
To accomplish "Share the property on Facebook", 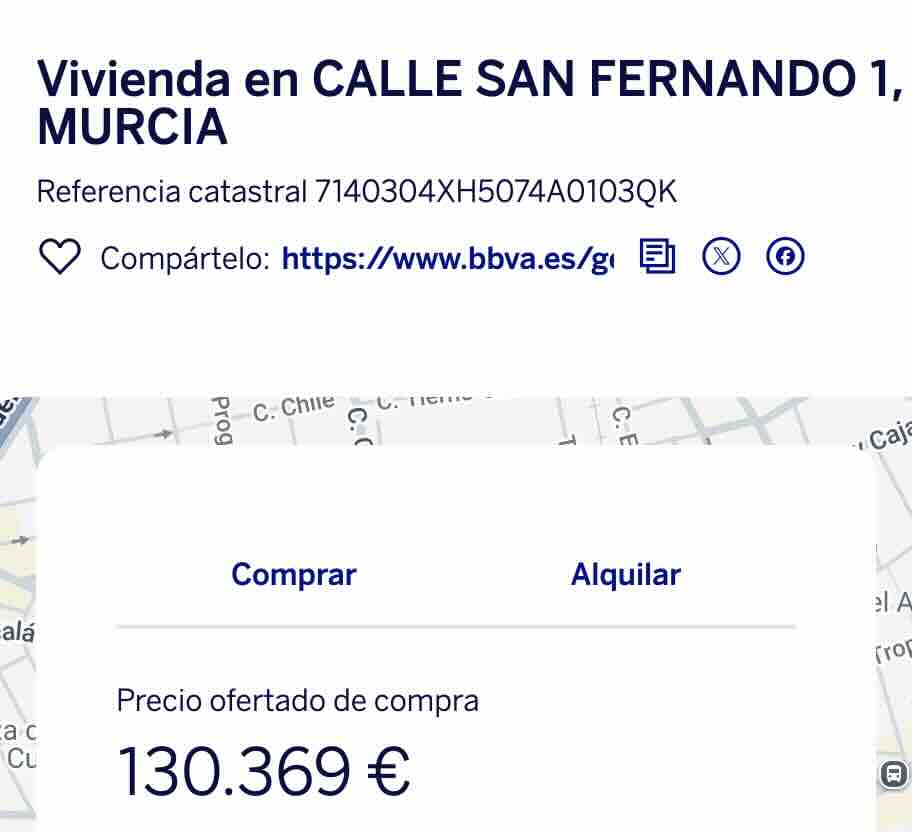I will pos(785,257).
